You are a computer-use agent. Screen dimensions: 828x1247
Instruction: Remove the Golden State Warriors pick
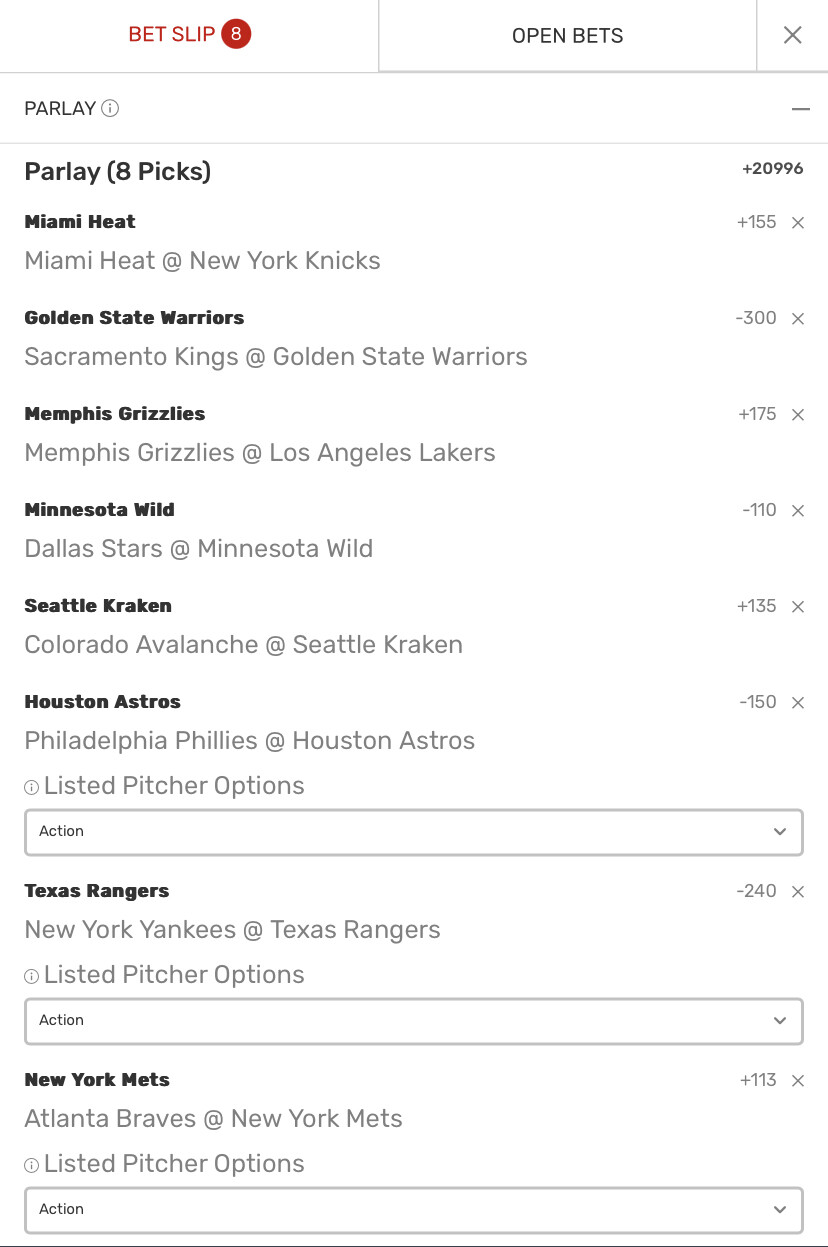click(x=798, y=319)
